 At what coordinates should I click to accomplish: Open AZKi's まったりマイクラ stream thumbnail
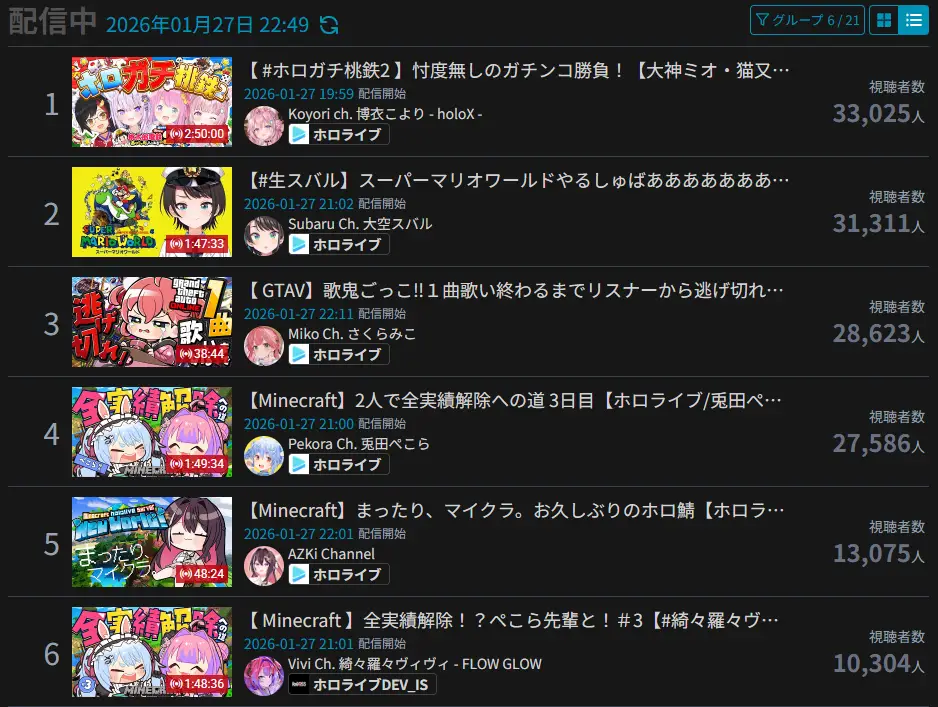point(152,542)
